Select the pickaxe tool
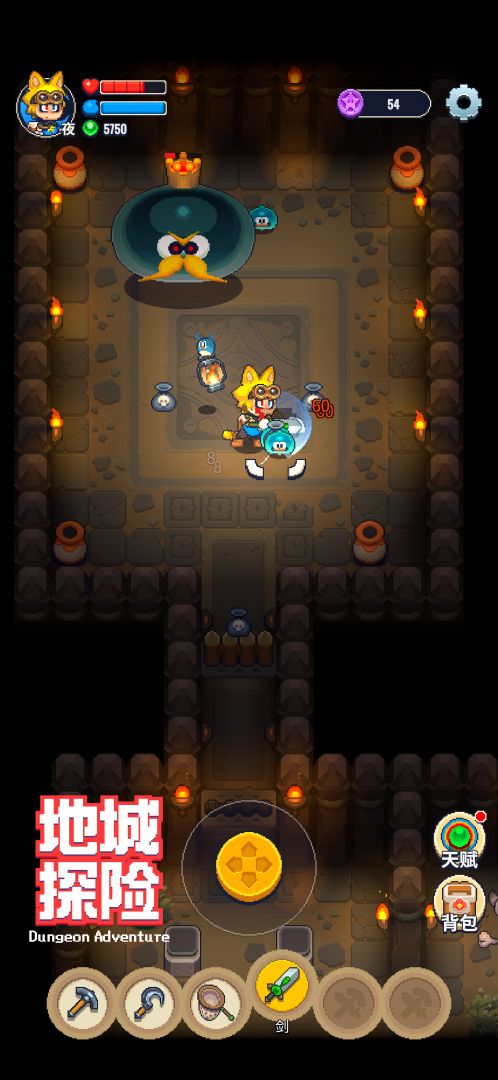 coord(82,1003)
